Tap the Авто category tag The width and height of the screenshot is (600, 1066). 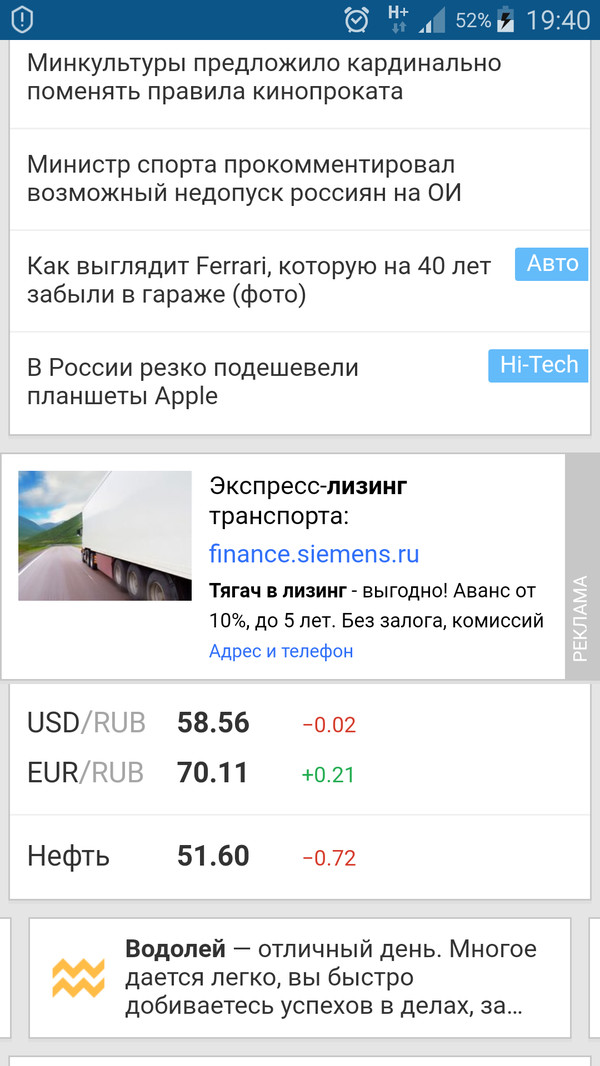(552, 264)
